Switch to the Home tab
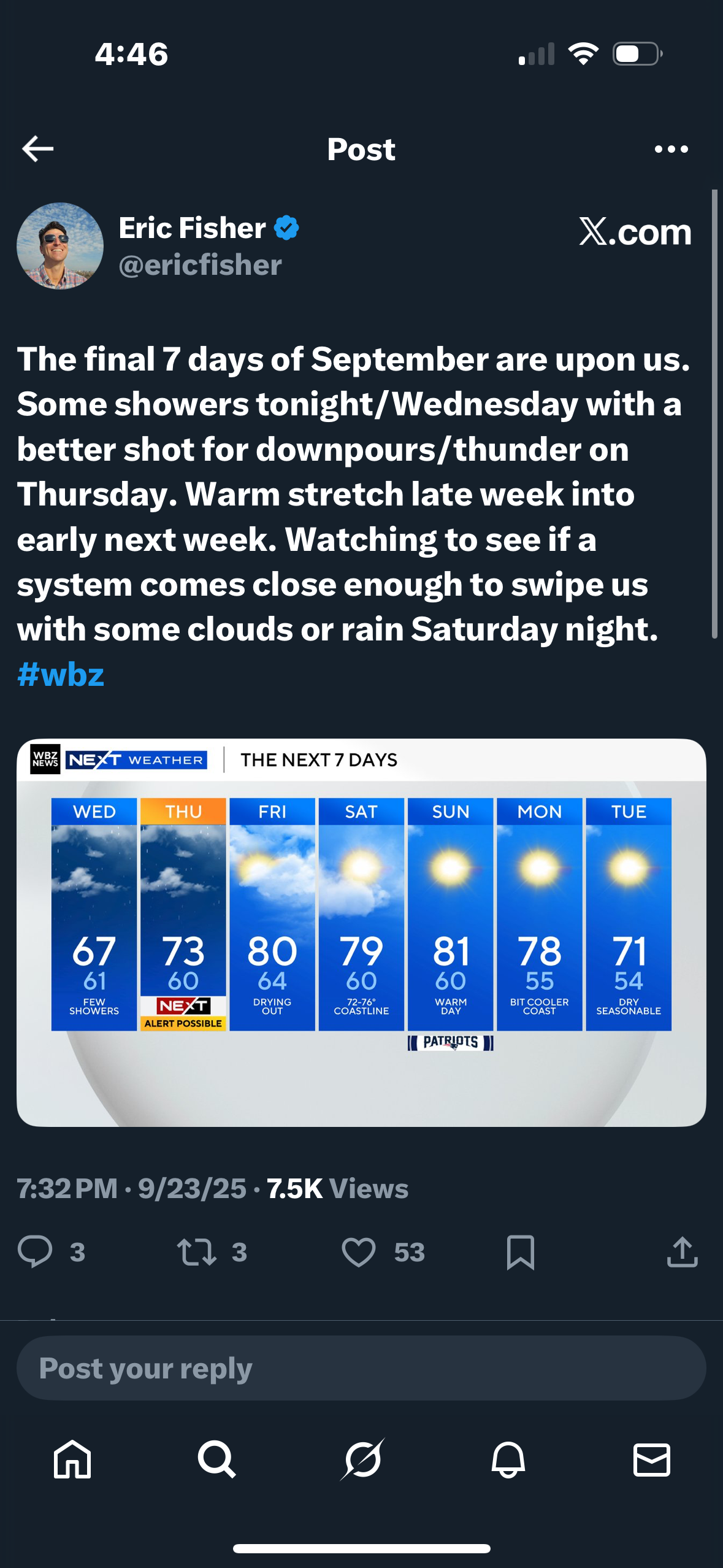 click(x=72, y=1459)
